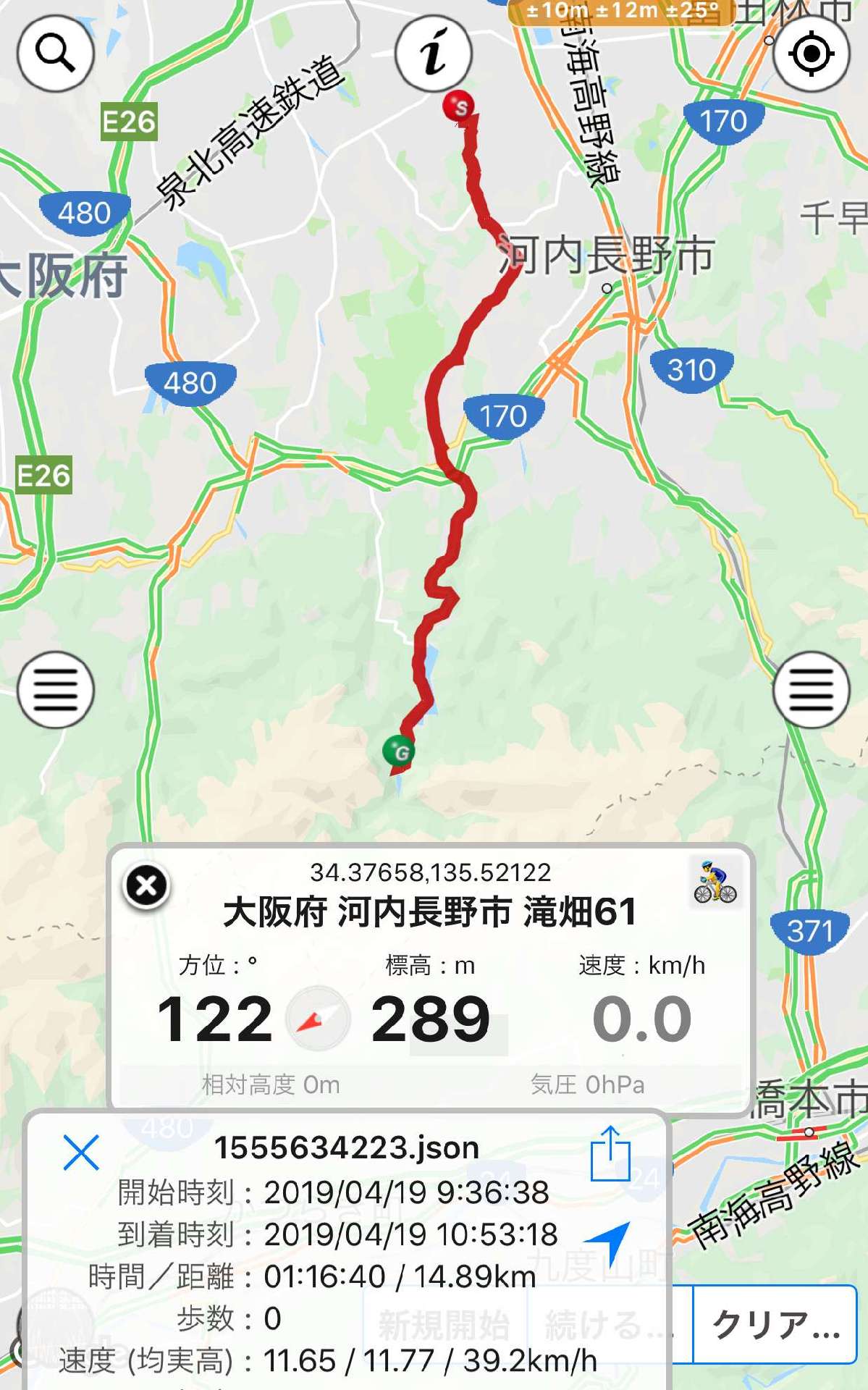Tap the cyclist activity icon
This screenshot has width=868, height=1390.
point(715,883)
